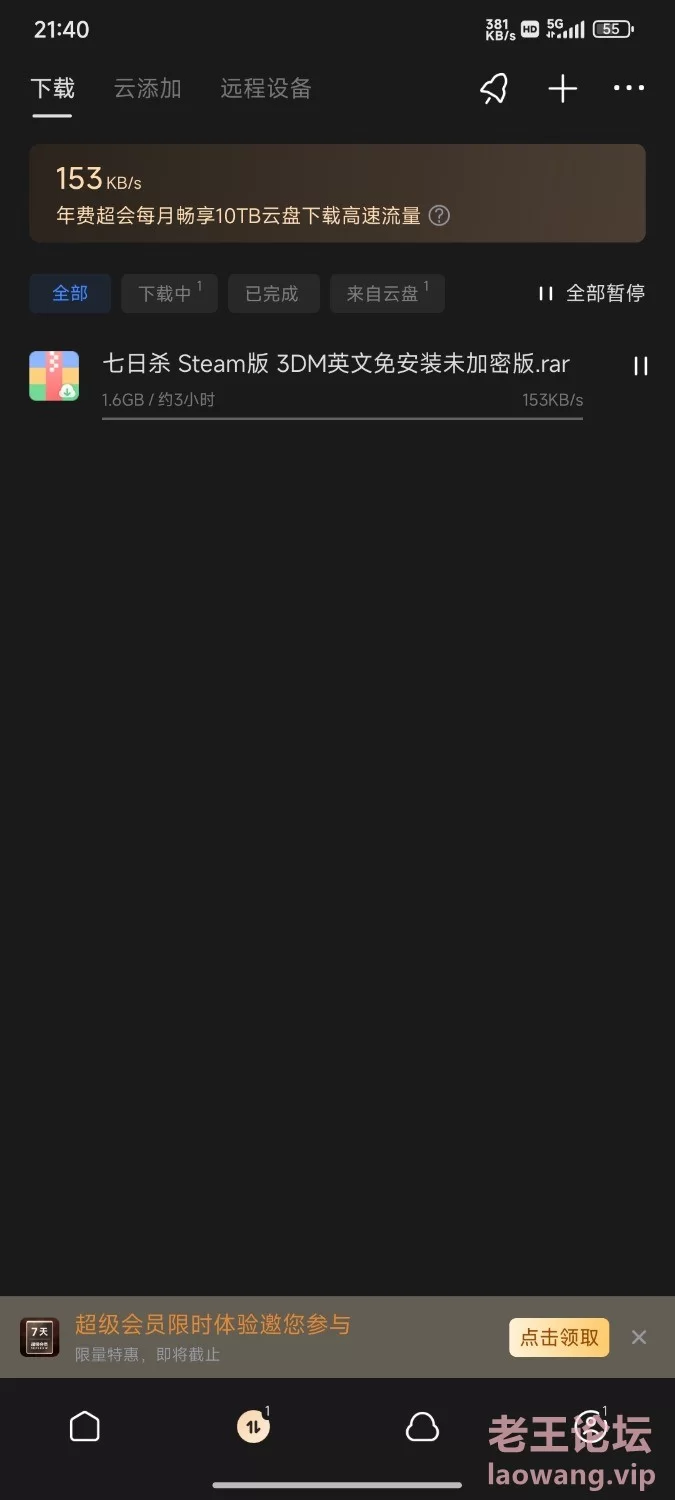Open the downloads transfer tab in bottom bar
The width and height of the screenshot is (675, 1500).
(x=253, y=1426)
